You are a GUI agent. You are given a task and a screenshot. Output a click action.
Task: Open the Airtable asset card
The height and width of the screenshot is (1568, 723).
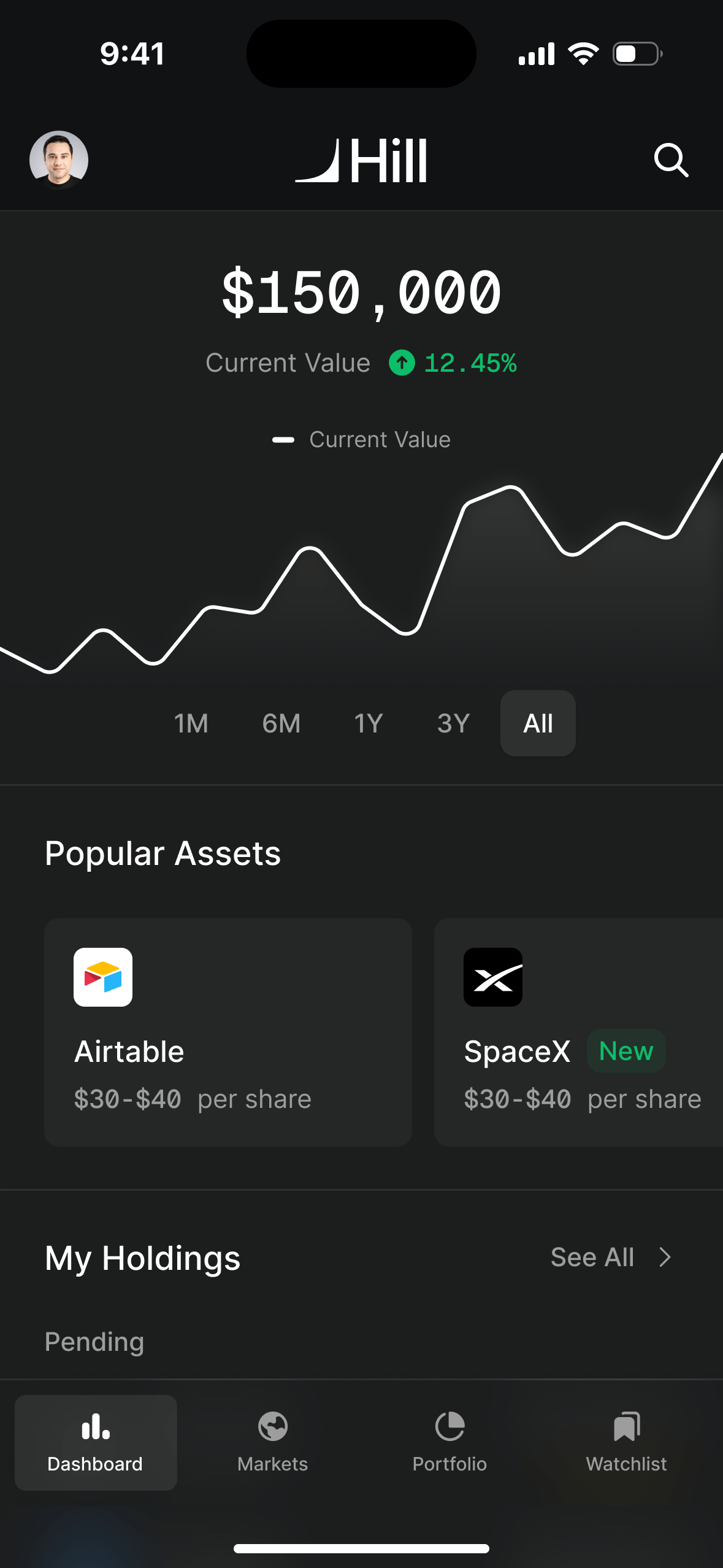[228, 1032]
